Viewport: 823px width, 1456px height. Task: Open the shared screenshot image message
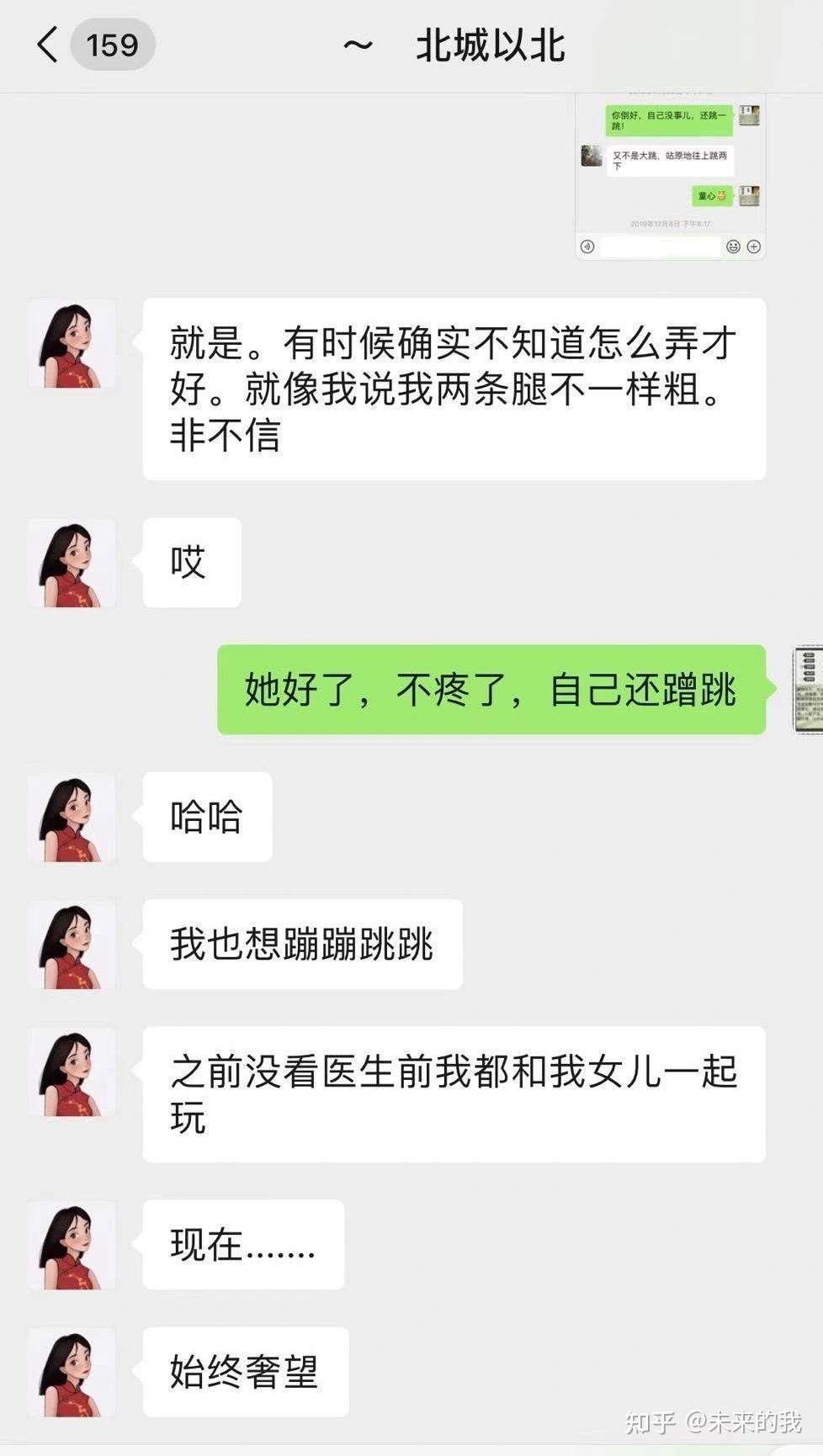point(670,177)
